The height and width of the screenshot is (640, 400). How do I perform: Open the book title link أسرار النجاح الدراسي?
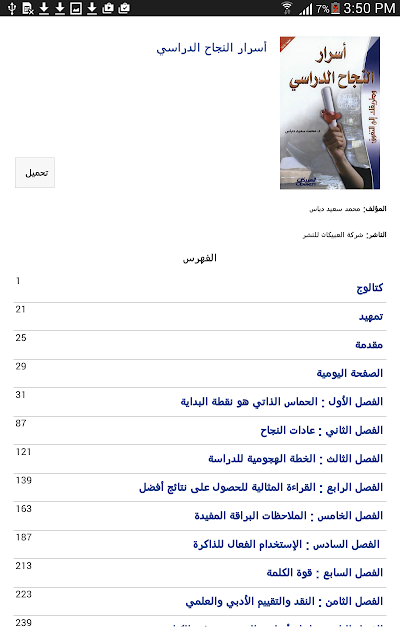211,48
